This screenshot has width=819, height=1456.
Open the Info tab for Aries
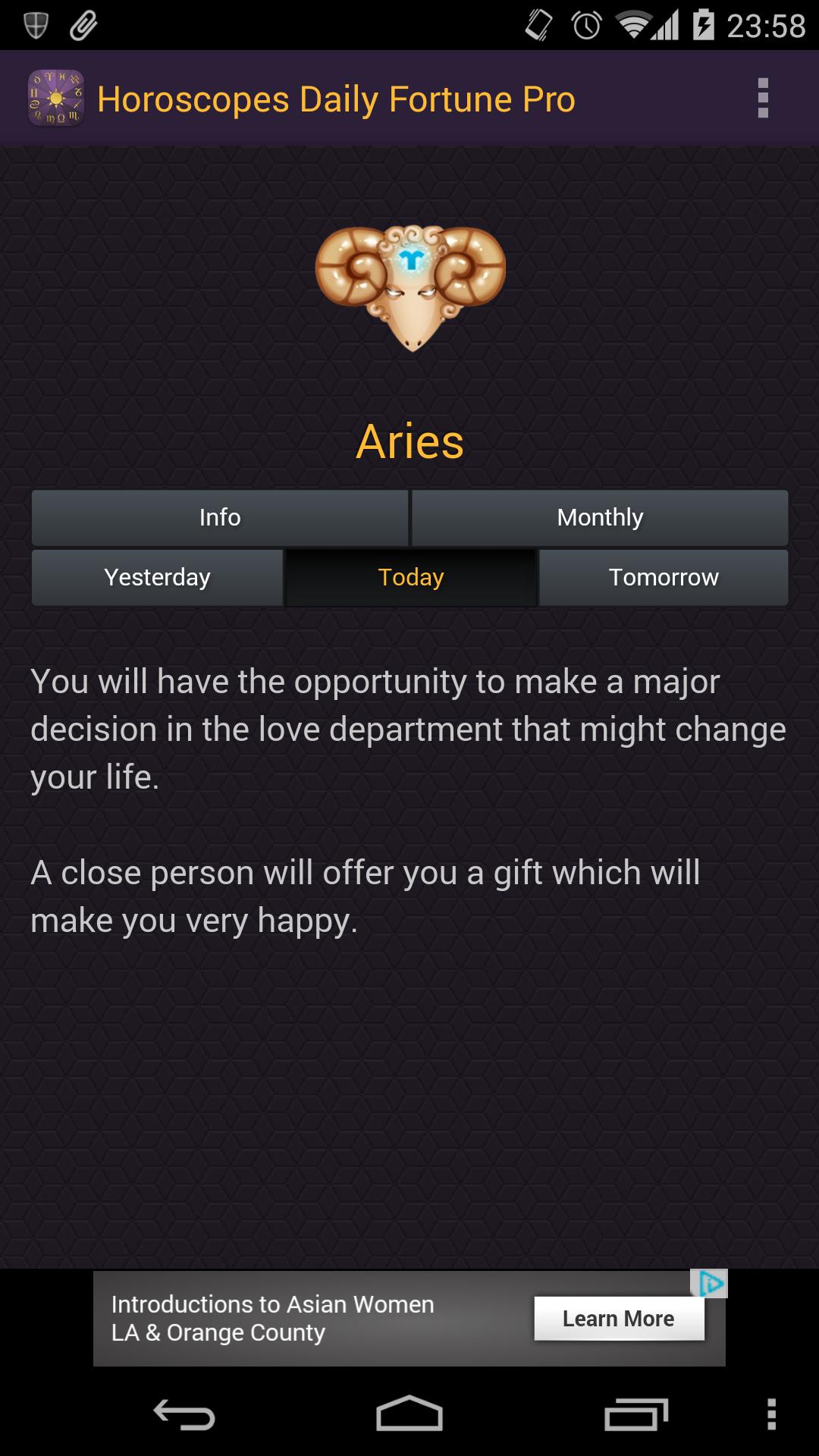click(x=219, y=517)
